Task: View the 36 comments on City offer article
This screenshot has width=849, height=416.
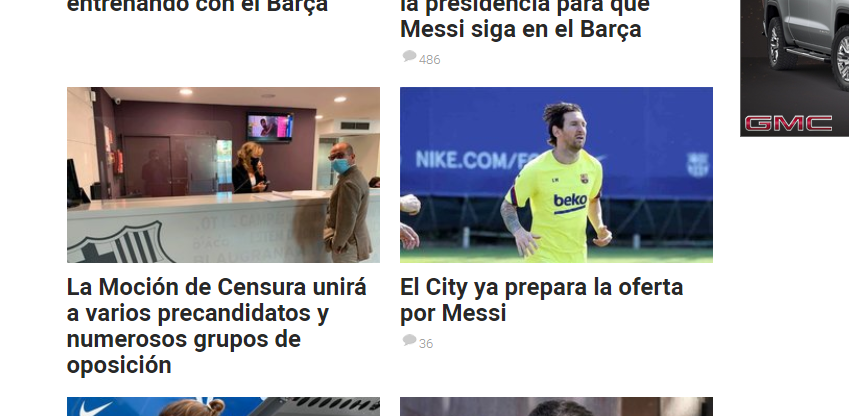Action: (x=418, y=343)
